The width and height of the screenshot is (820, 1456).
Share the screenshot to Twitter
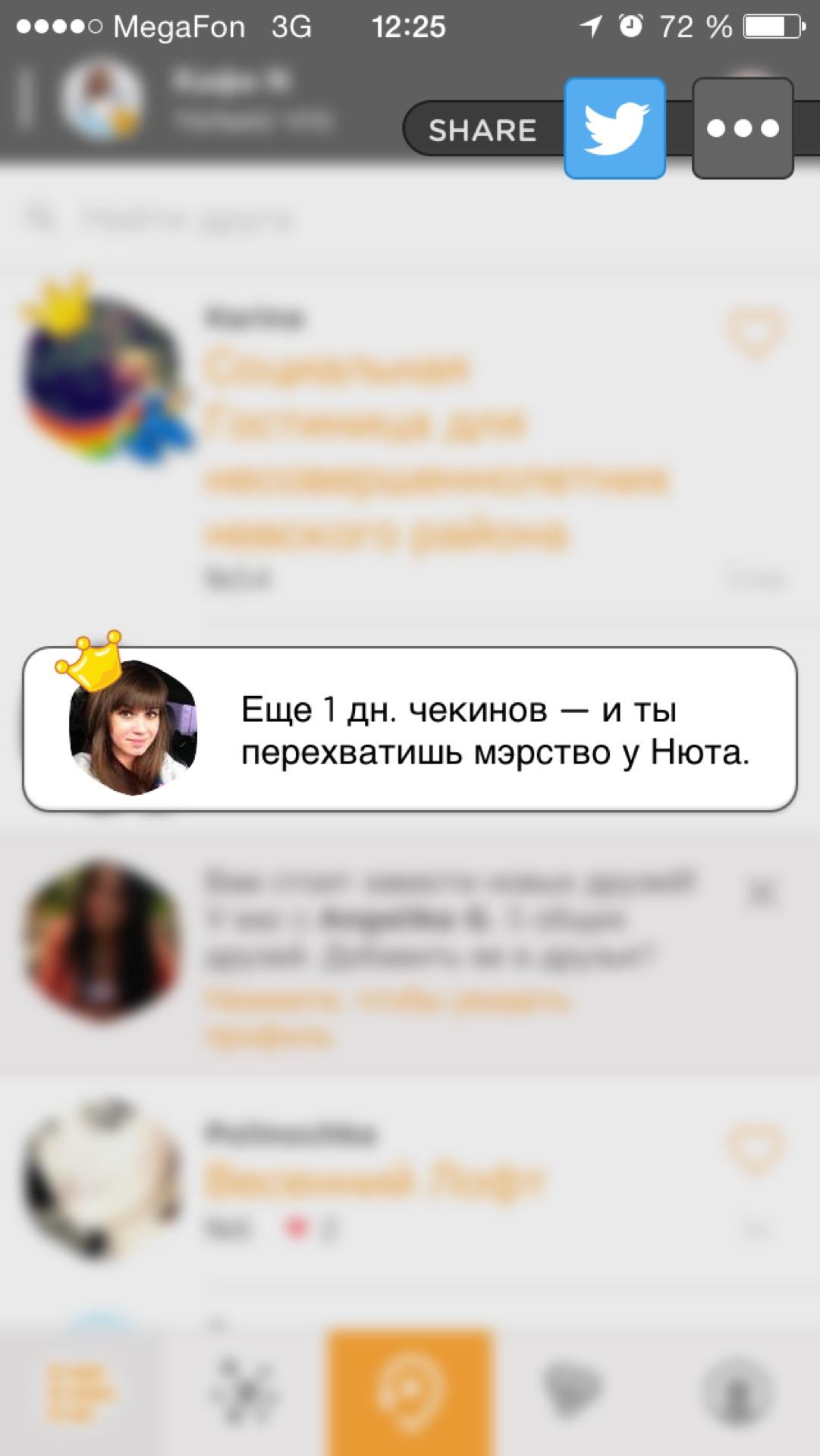[614, 128]
